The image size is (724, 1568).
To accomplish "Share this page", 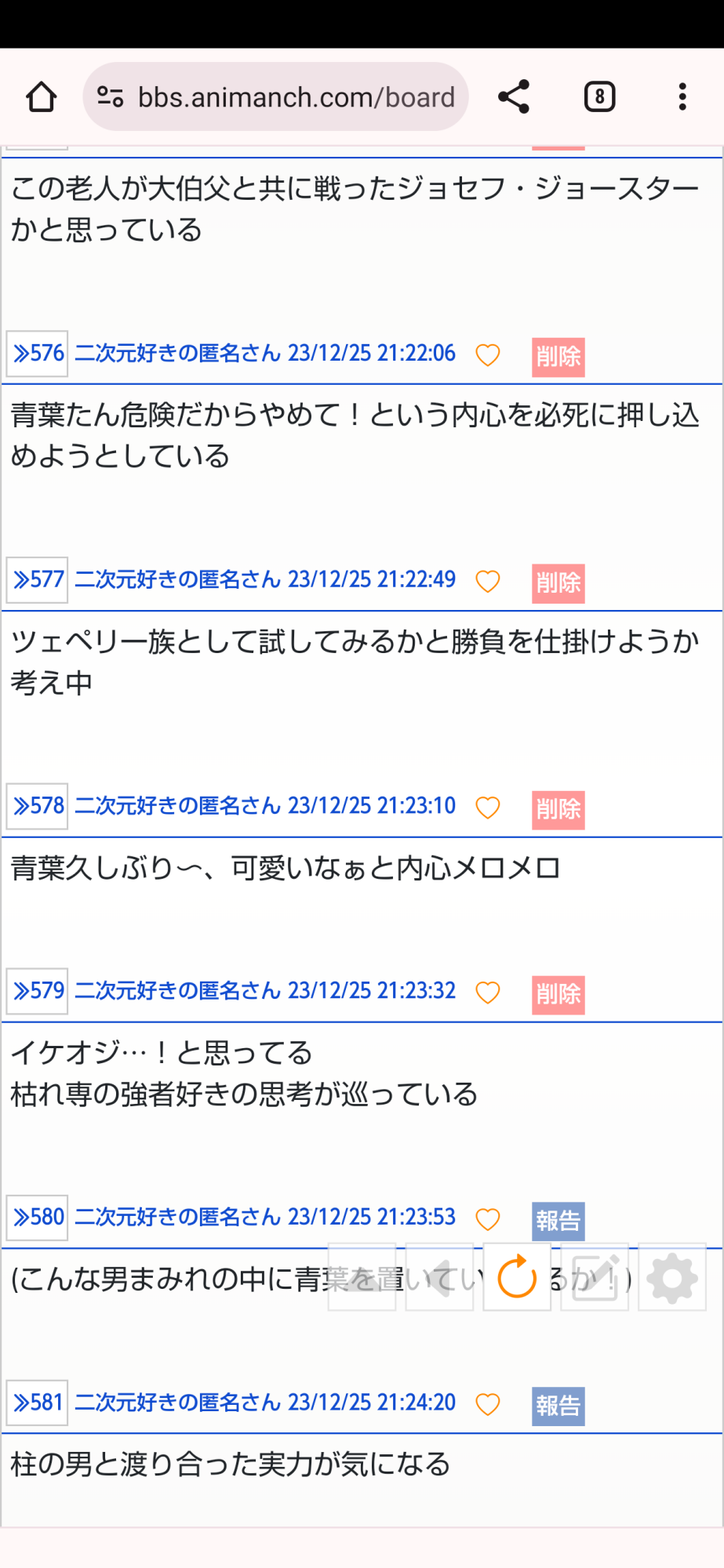I will [514, 97].
